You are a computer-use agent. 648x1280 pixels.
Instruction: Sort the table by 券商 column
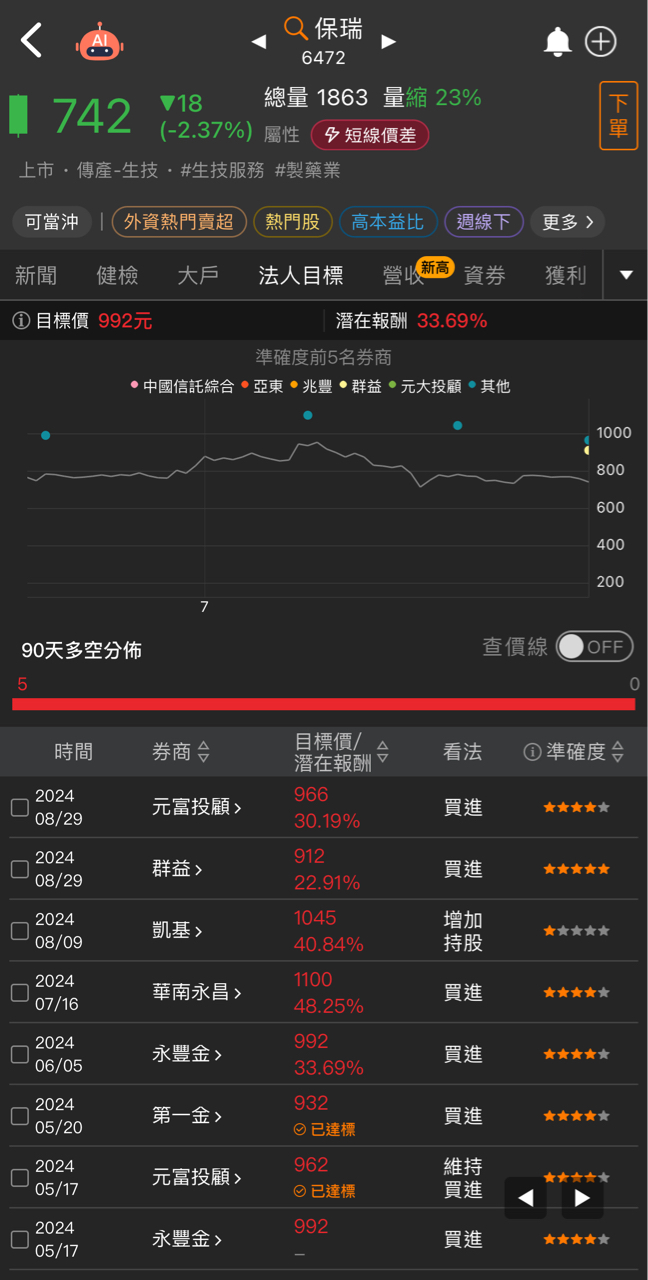click(181, 752)
